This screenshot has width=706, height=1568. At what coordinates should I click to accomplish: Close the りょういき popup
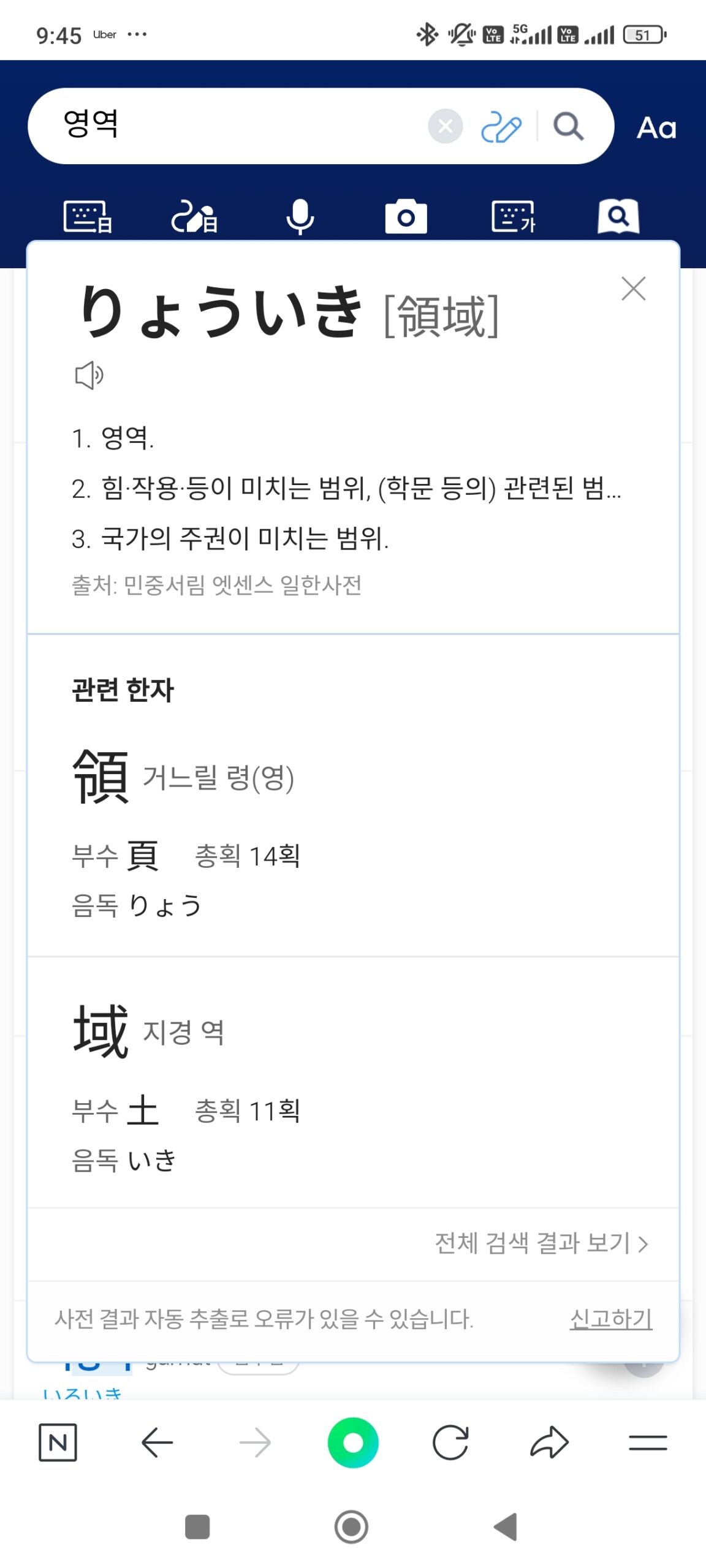[633, 288]
